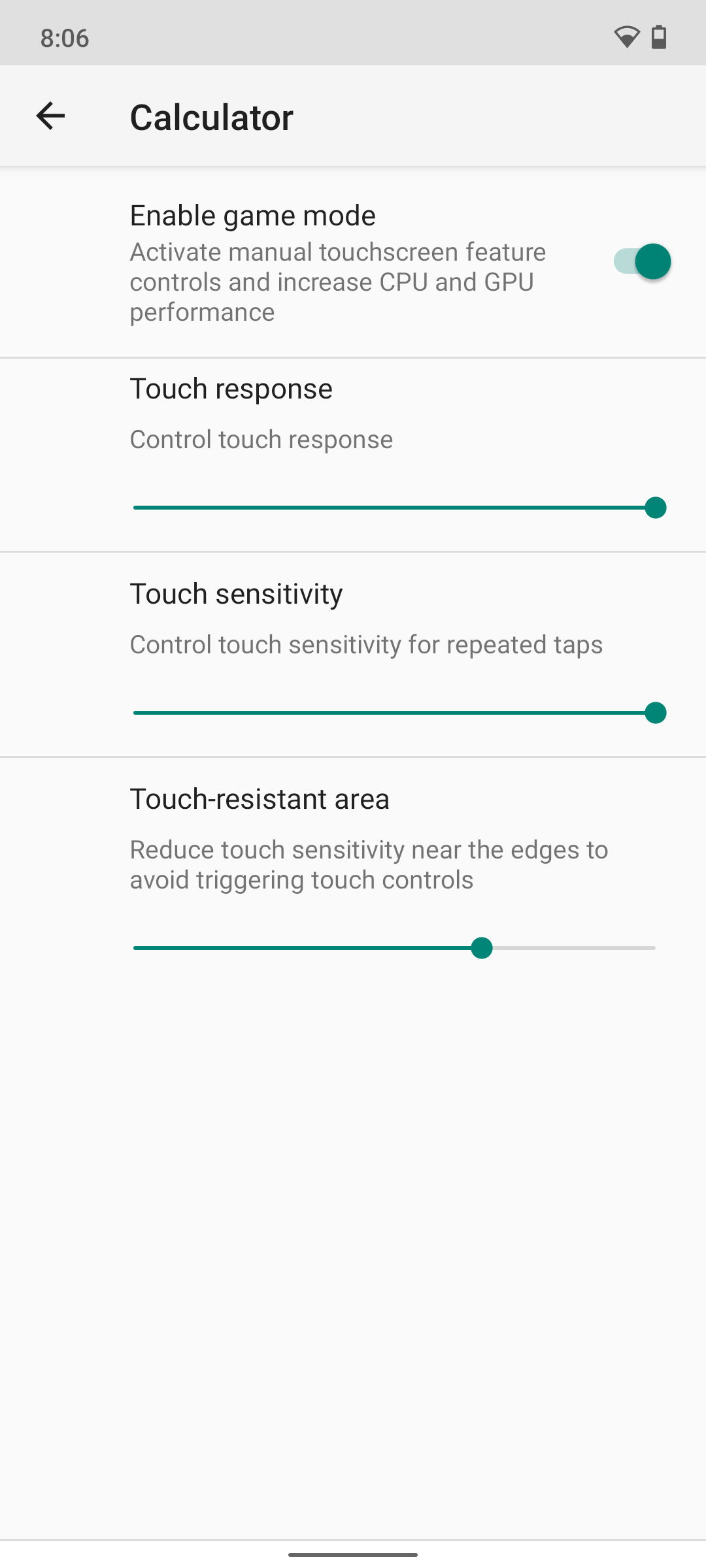Tap the Touch sensitivity slider track
706x1568 pixels.
pos(394,713)
